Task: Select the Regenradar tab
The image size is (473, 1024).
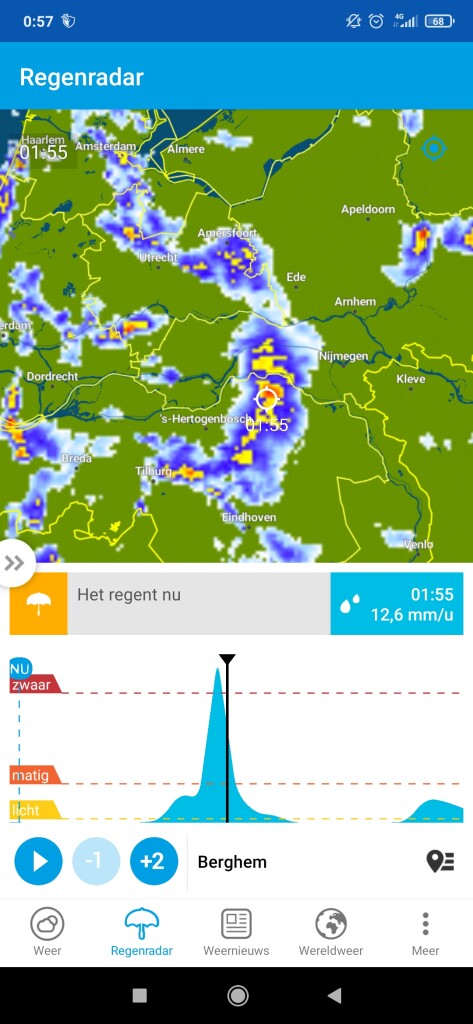Action: coord(142,933)
